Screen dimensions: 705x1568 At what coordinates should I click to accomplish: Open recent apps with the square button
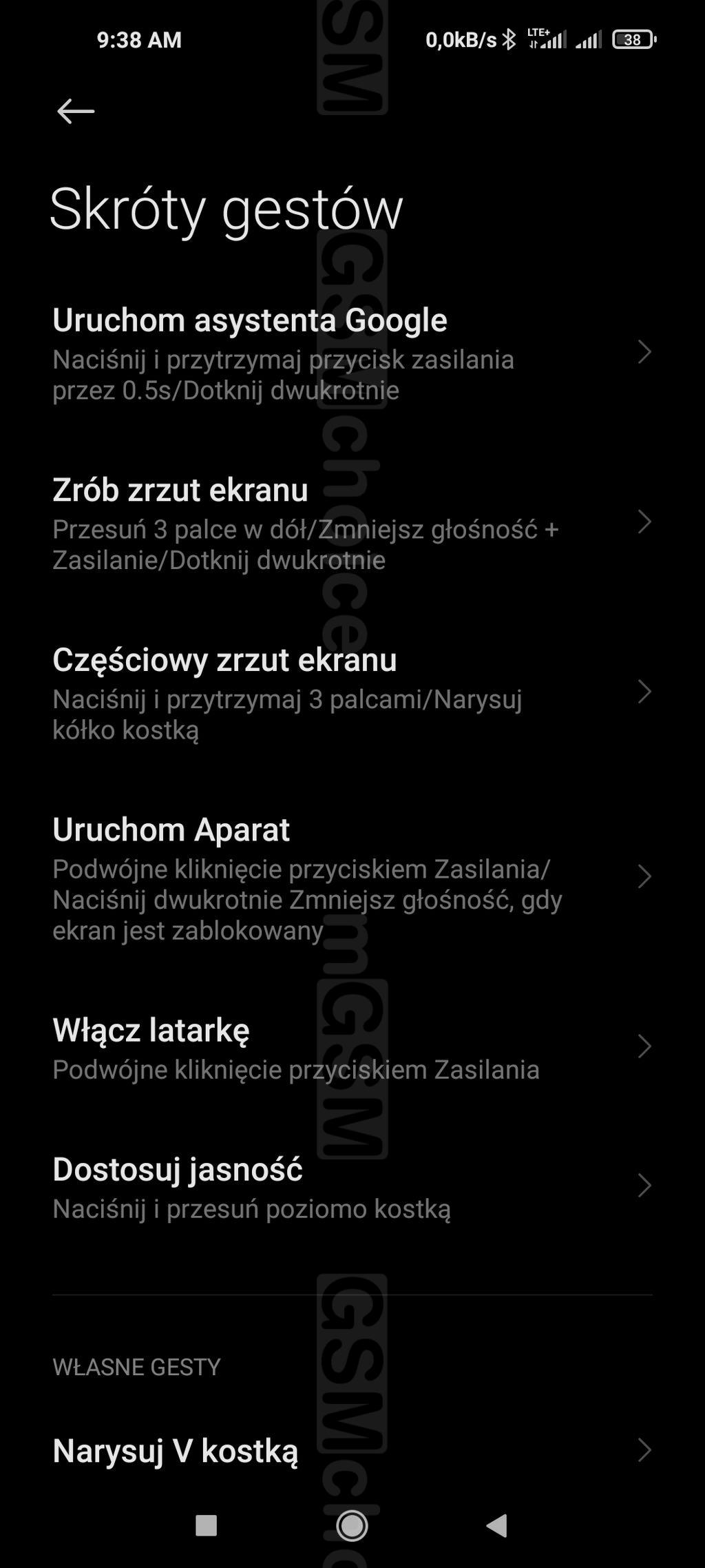206,1526
